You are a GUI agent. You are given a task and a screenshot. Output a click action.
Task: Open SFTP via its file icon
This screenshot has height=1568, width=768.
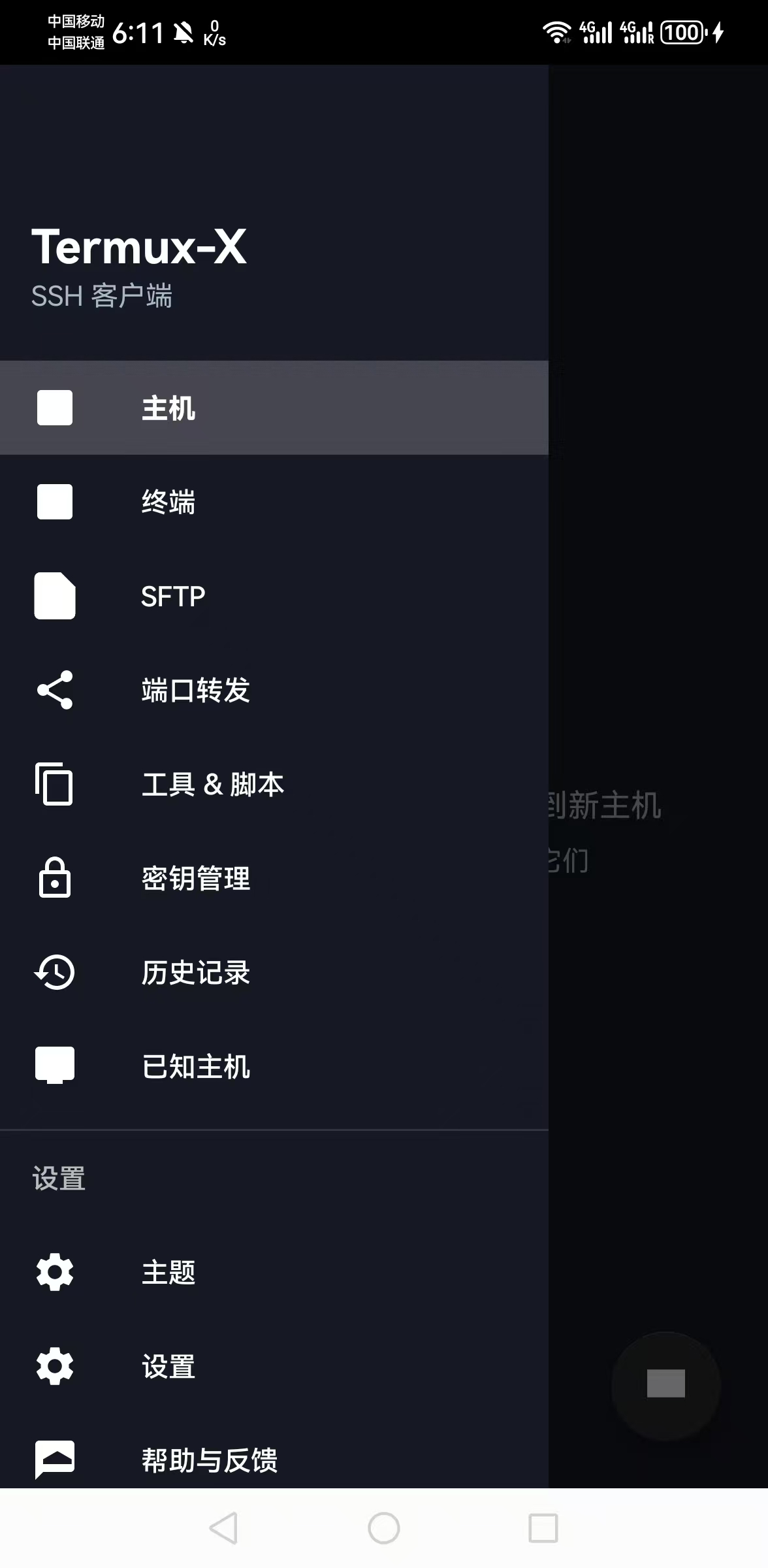click(x=54, y=595)
